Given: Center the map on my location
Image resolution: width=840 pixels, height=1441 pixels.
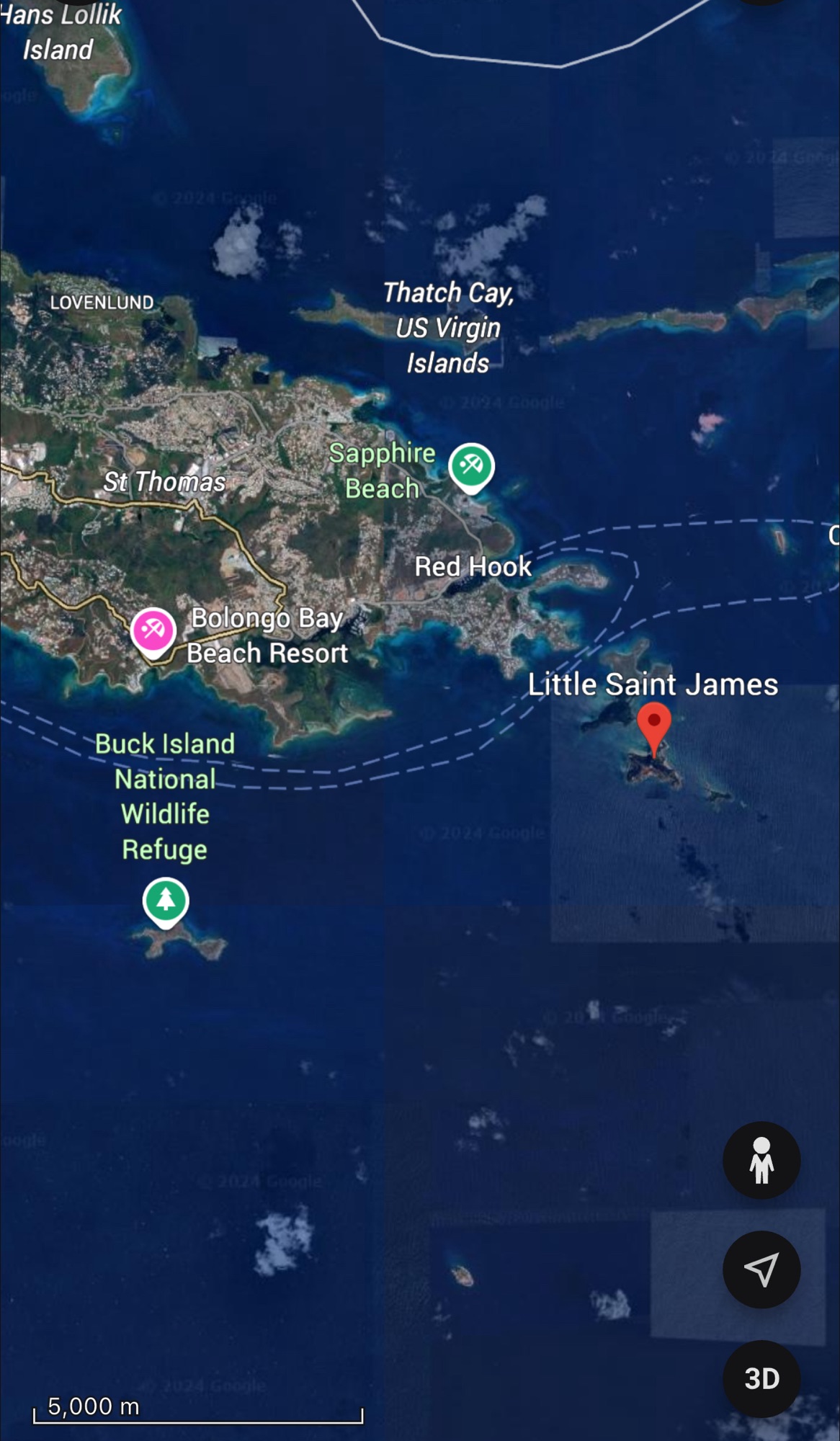Looking at the screenshot, I should click(x=761, y=1270).
